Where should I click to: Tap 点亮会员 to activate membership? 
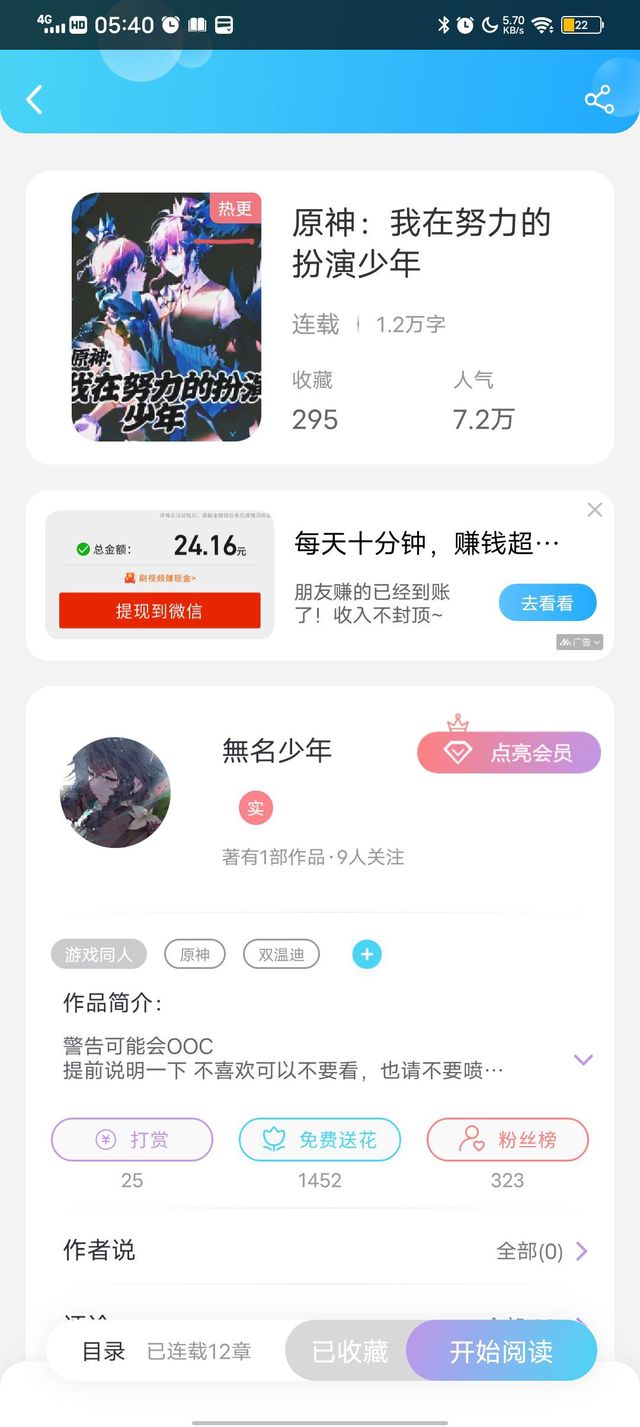pyautogui.click(x=509, y=753)
